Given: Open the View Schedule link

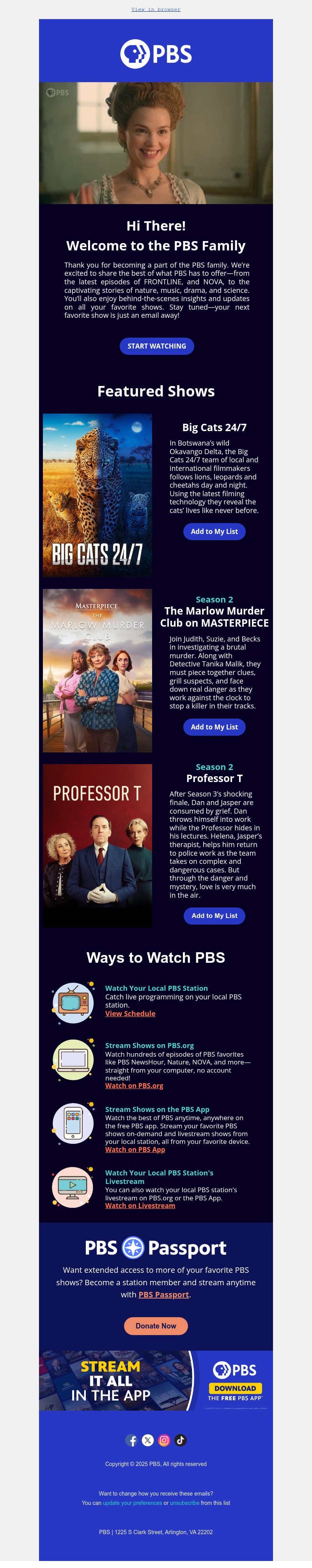Looking at the screenshot, I should [130, 1013].
